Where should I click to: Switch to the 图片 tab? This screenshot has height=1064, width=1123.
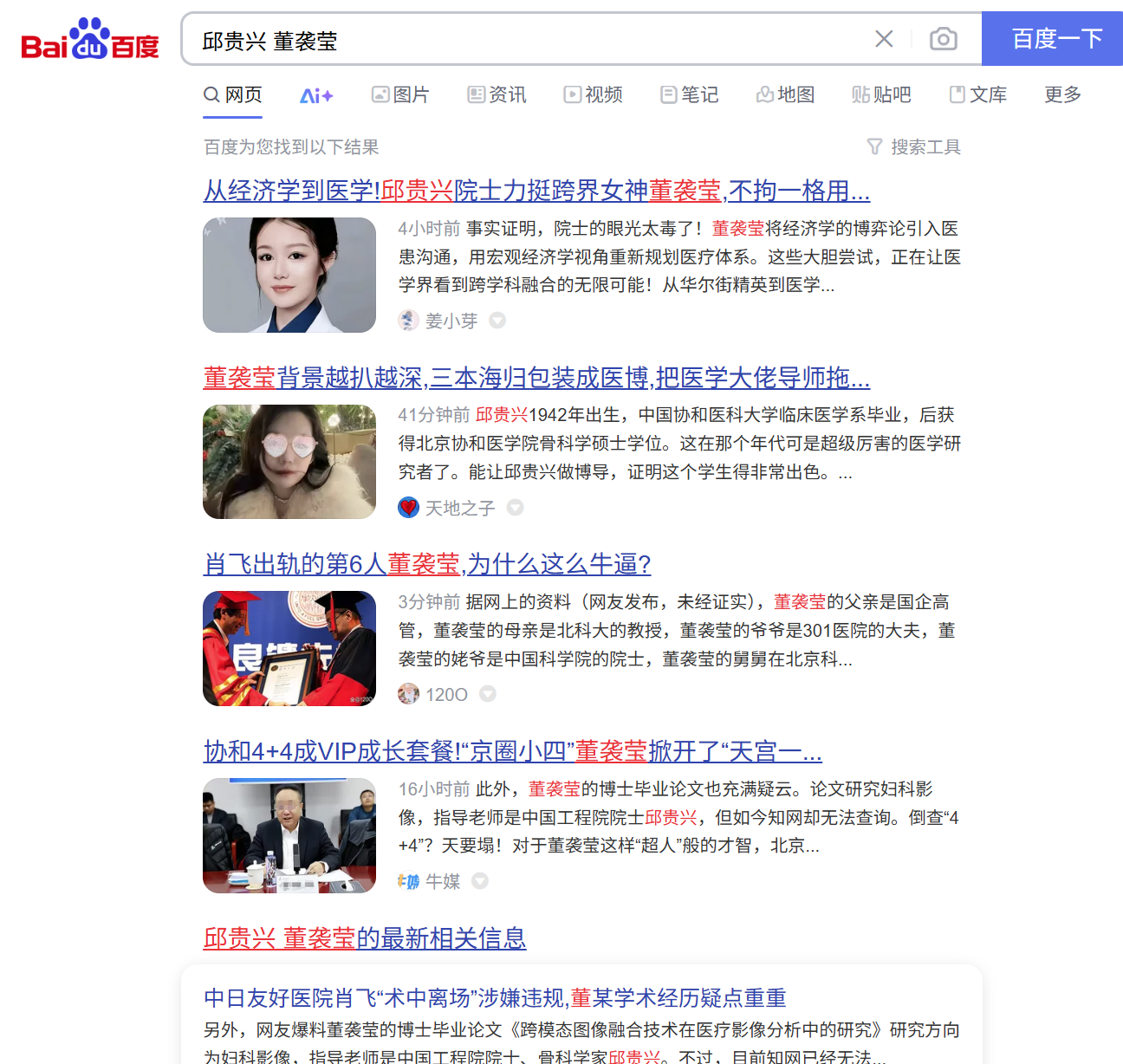tap(400, 94)
